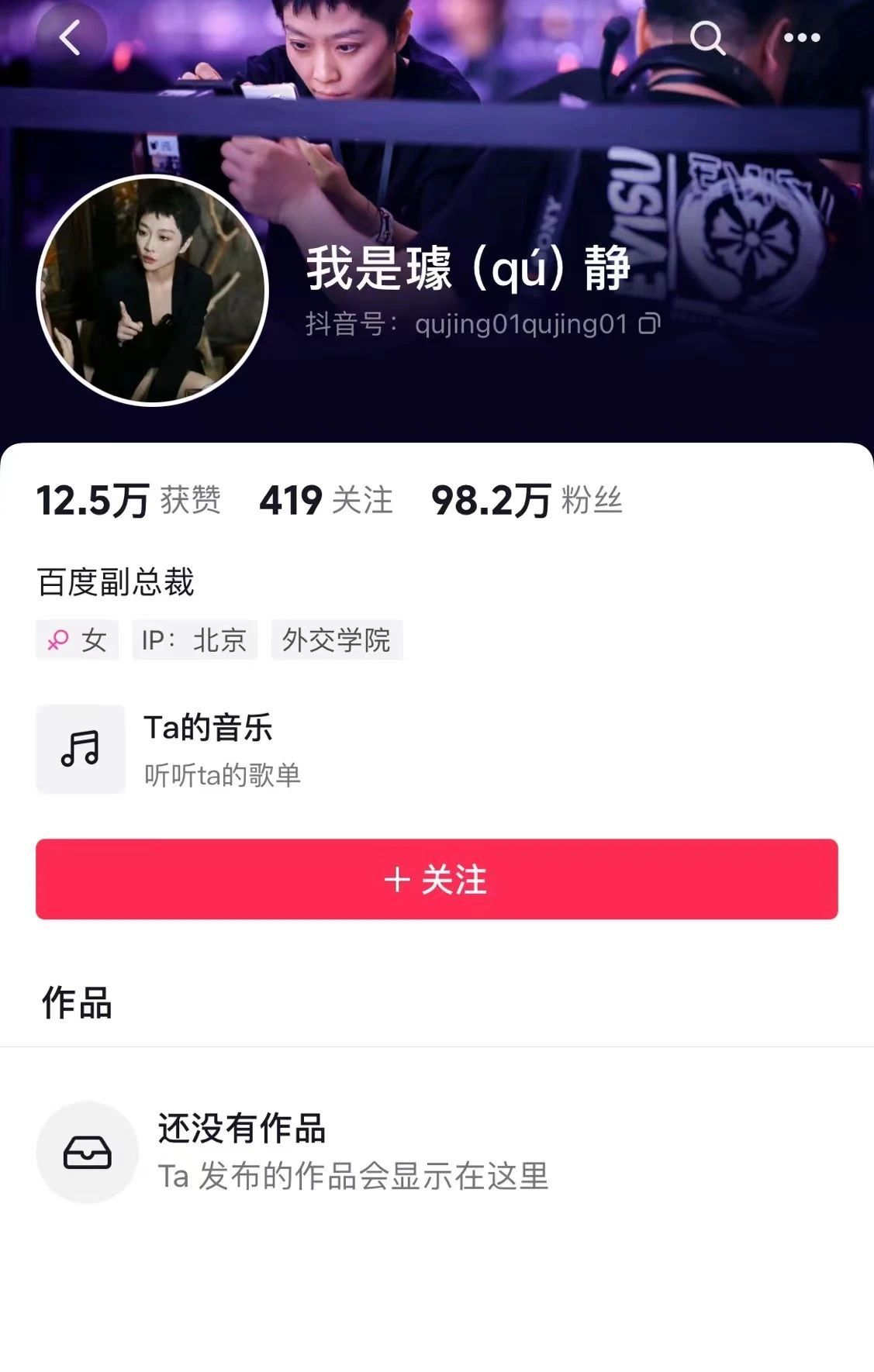Show the 12.5万 获赞 likes details
Image resolution: width=874 pixels, height=1372 pixels.
click(129, 500)
